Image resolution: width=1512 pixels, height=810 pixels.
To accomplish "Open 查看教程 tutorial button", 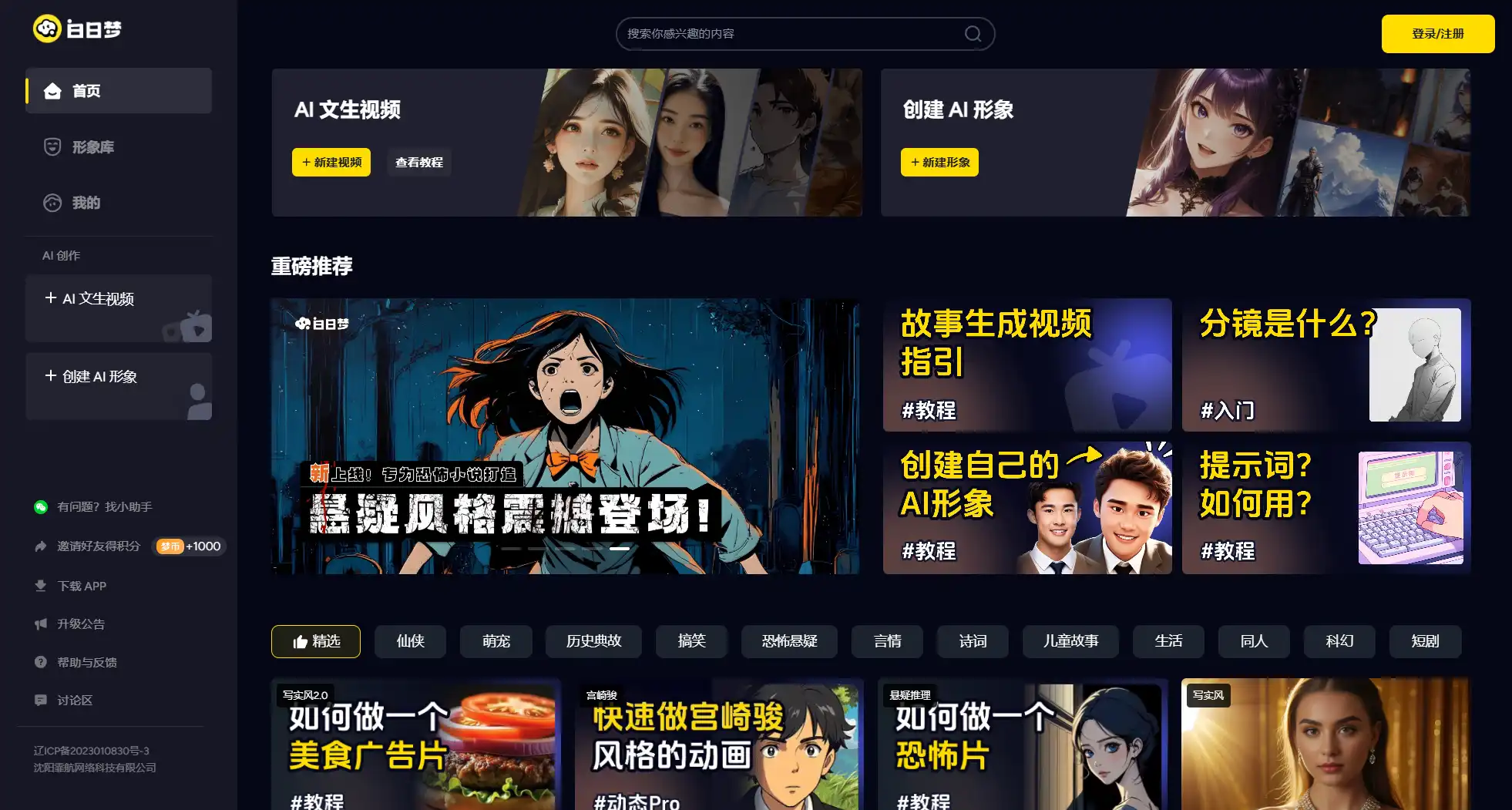I will [x=418, y=163].
